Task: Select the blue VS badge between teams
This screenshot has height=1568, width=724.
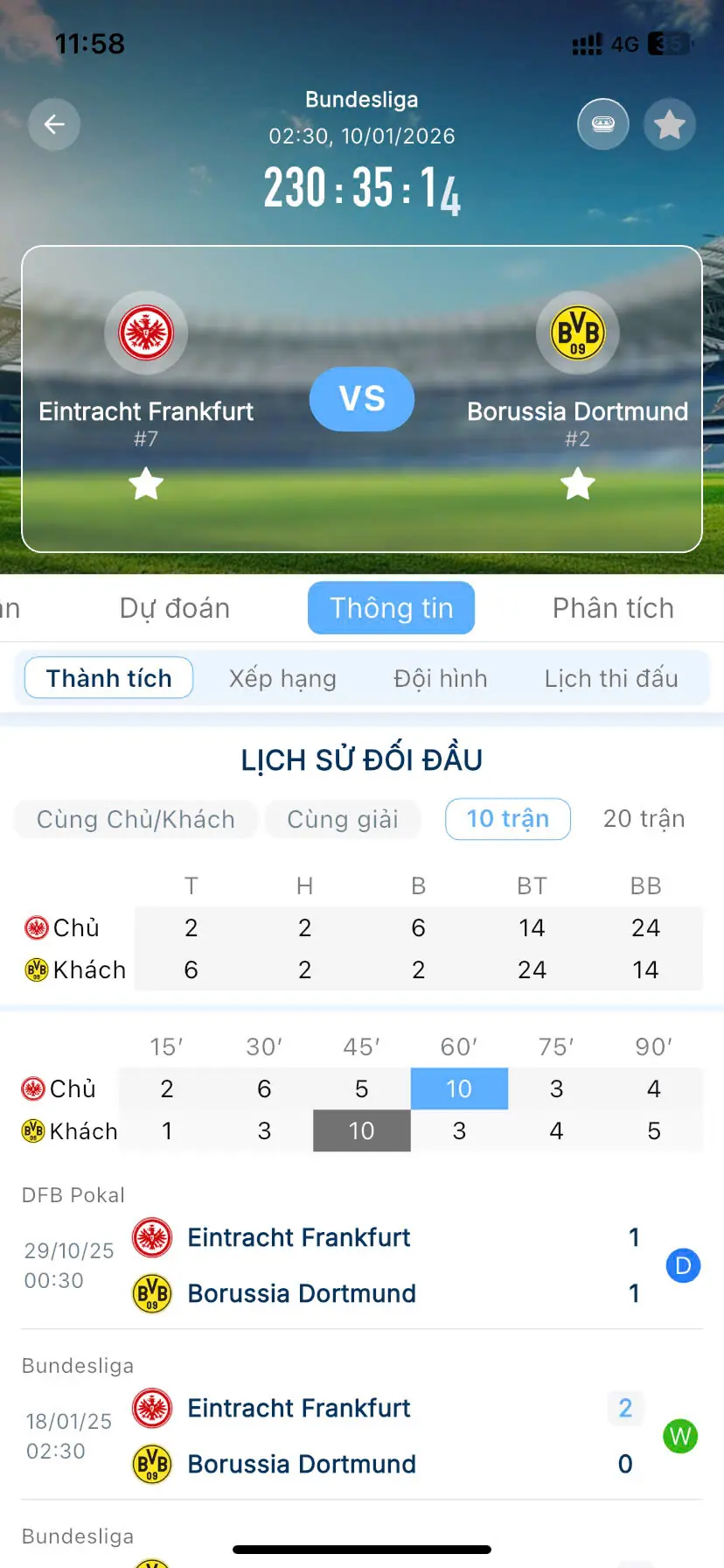Action: pyautogui.click(x=362, y=399)
